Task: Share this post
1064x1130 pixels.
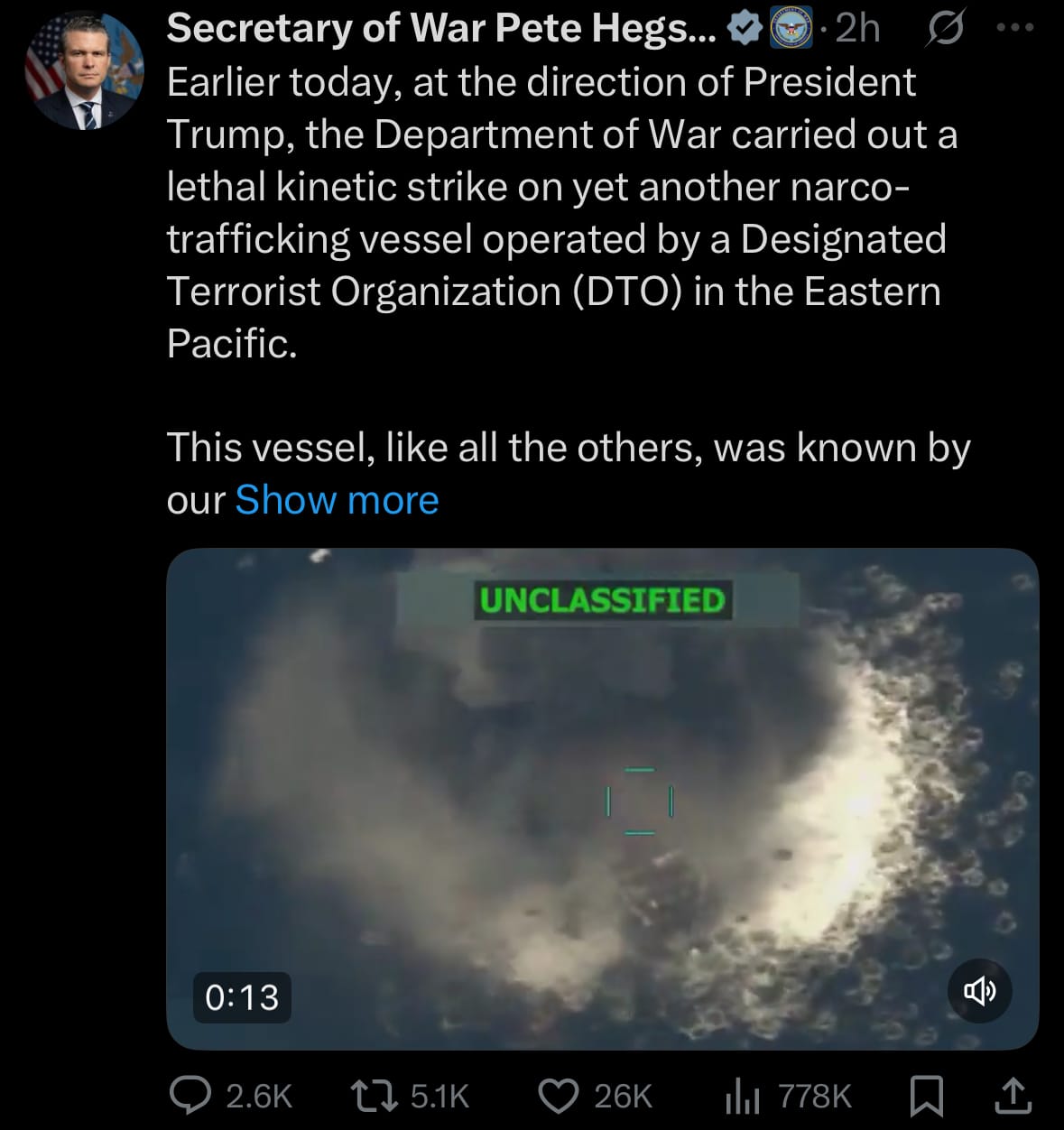Action: tap(1012, 1096)
